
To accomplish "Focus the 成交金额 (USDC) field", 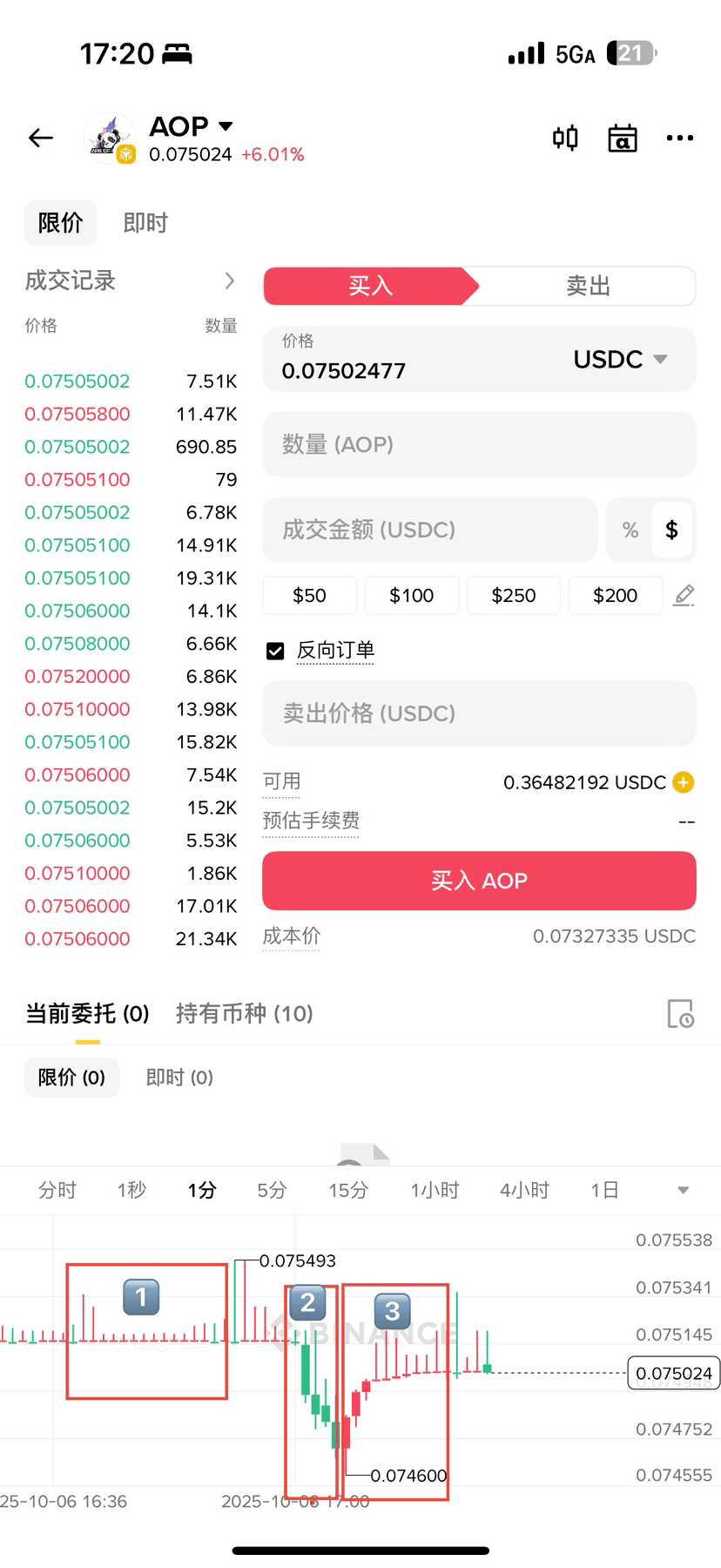I will pos(430,530).
